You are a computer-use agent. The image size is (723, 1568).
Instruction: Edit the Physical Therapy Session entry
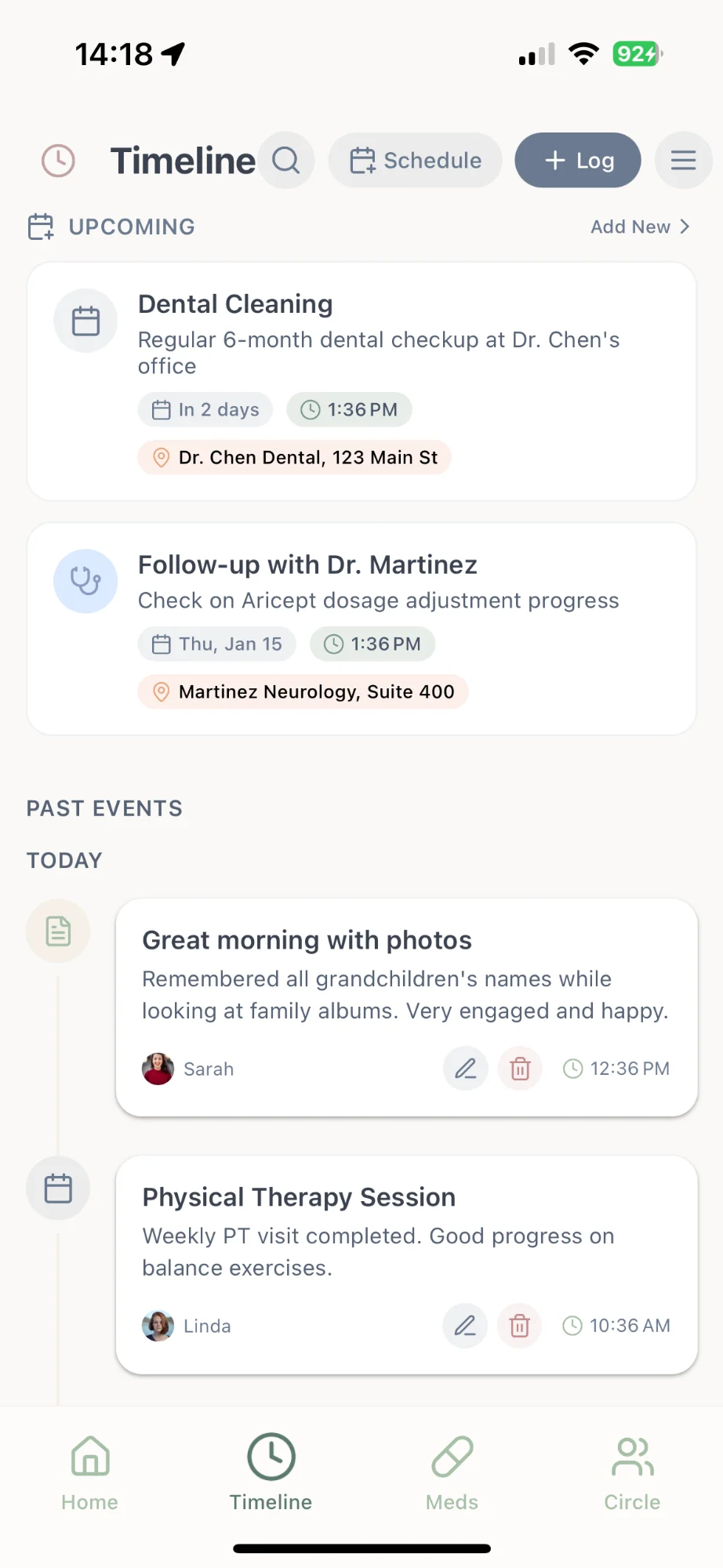[x=464, y=1326]
